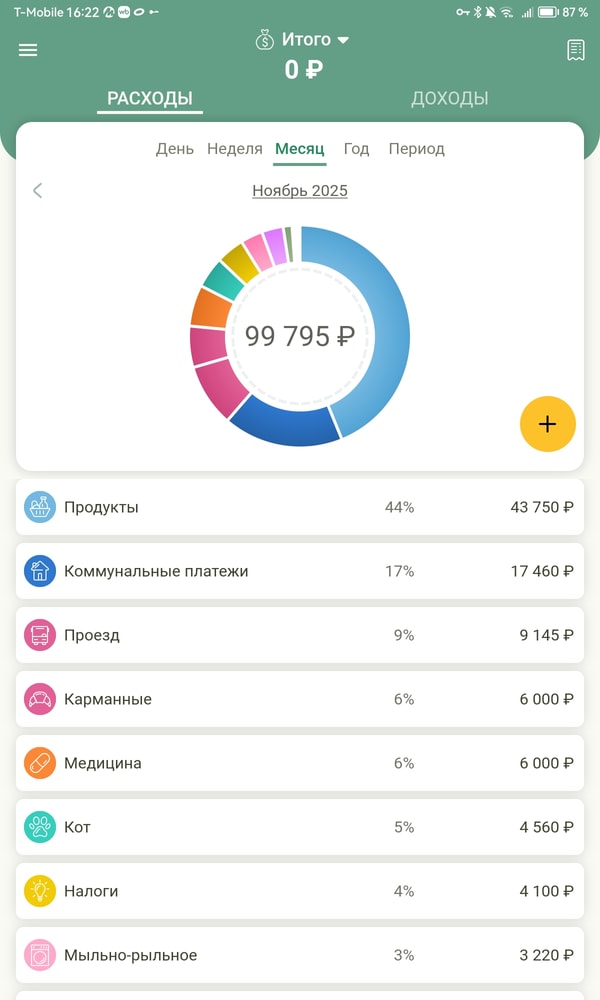View the Проезд category
600x1000 pixels.
[x=300, y=635]
